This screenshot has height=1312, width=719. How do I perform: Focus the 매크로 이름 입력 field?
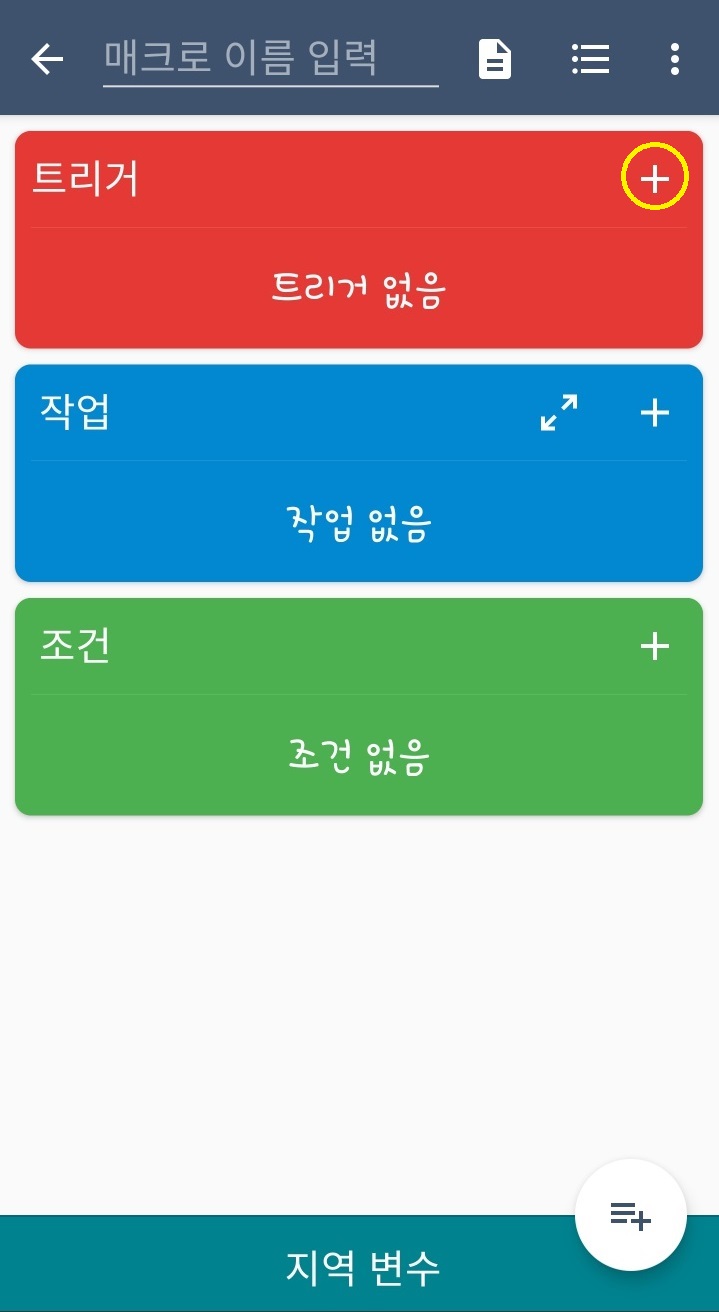point(270,59)
